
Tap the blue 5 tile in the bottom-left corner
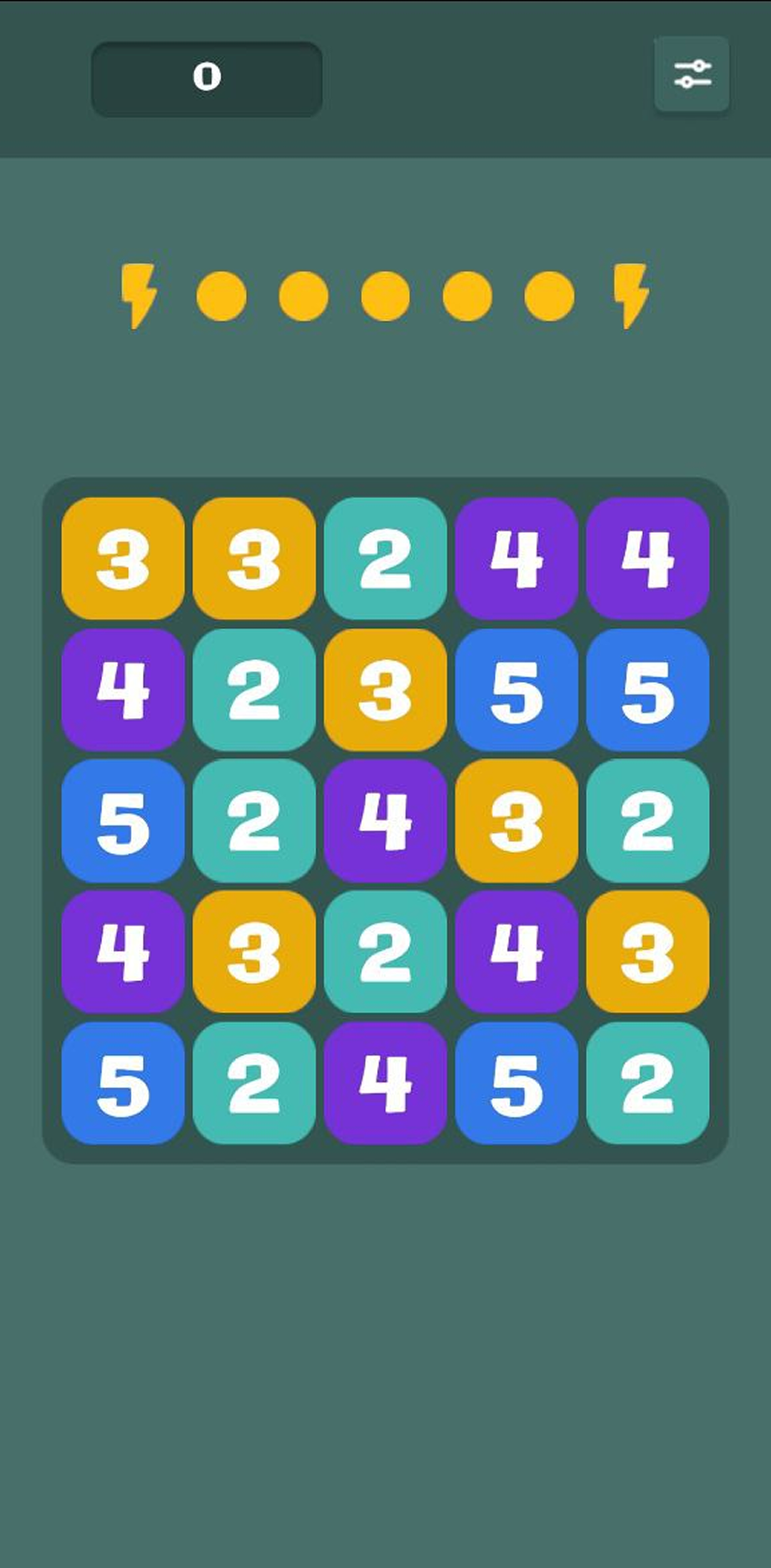123,1083
